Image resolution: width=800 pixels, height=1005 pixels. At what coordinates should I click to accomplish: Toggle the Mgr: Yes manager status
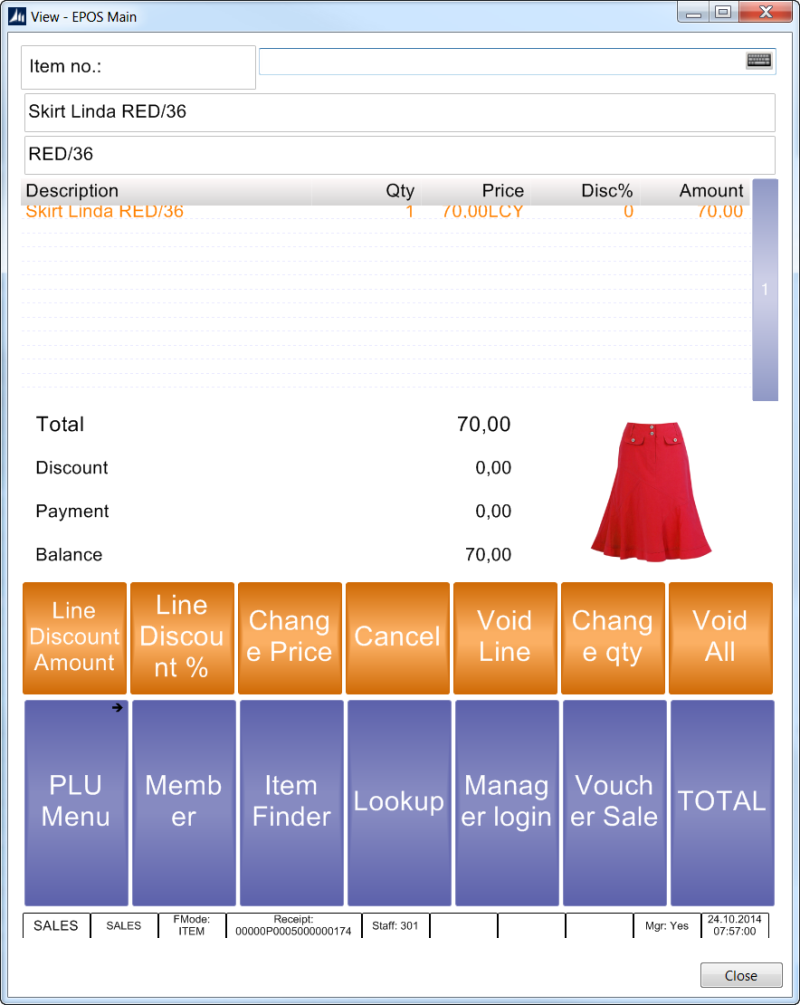[666, 925]
